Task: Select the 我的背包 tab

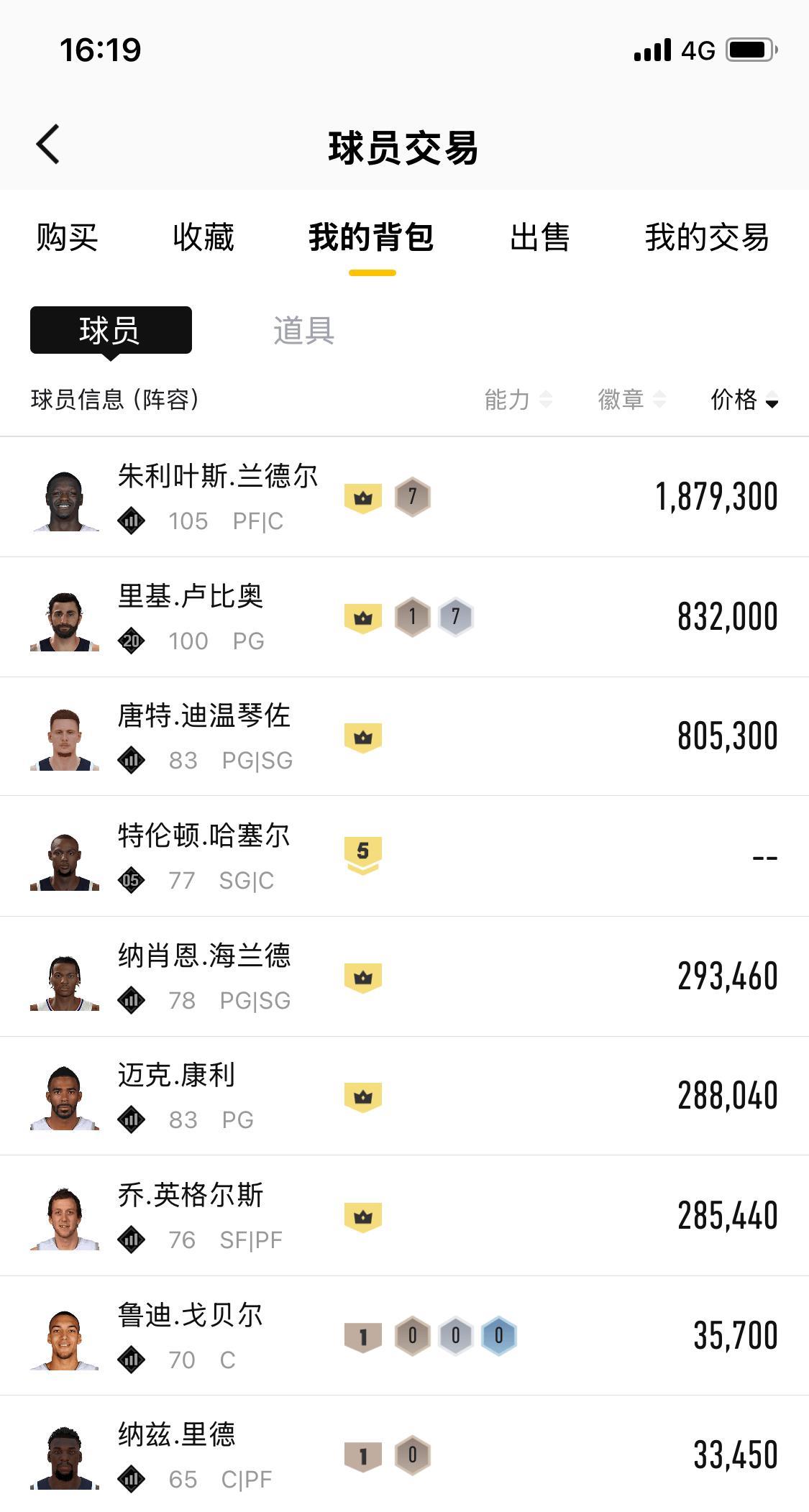Action: coord(371,237)
